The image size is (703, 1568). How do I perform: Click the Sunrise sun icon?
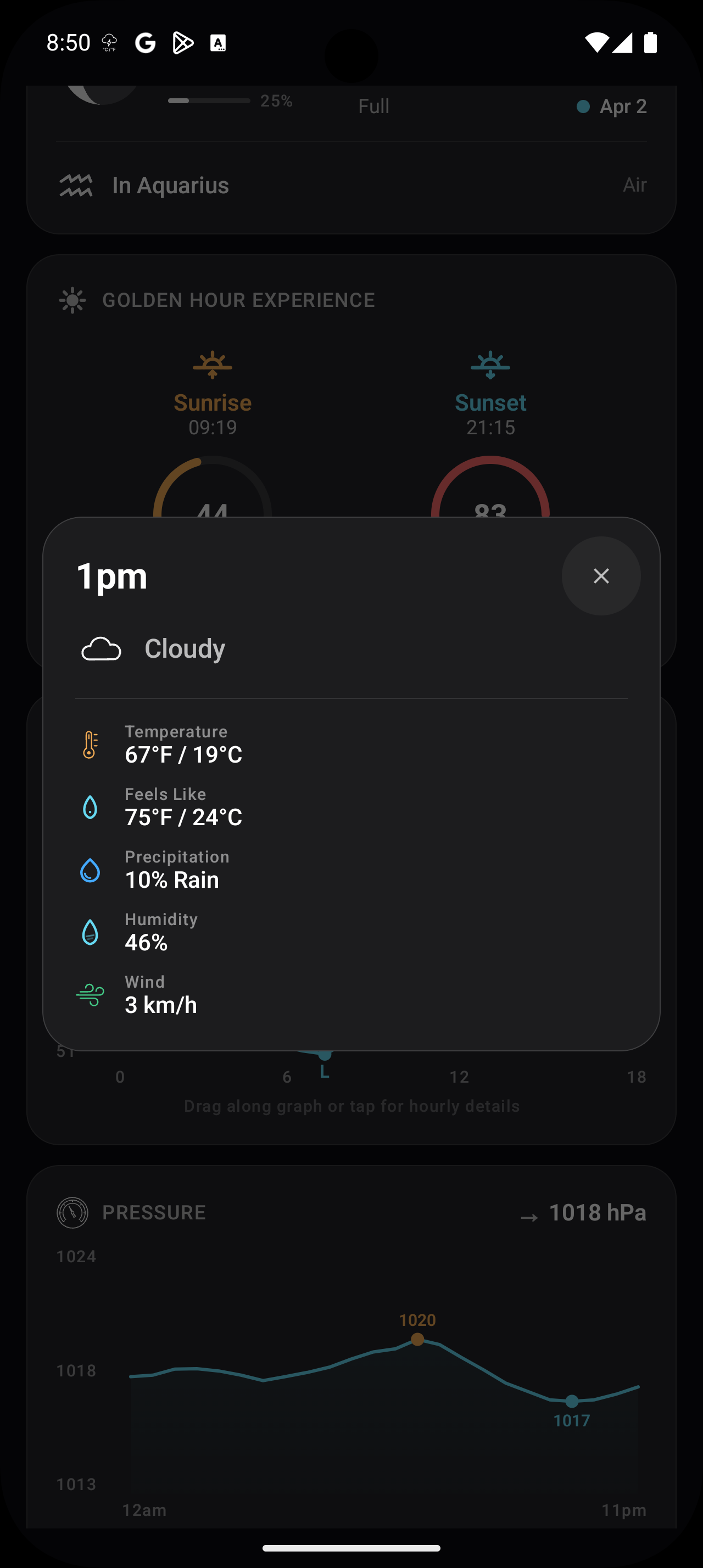tap(213, 364)
